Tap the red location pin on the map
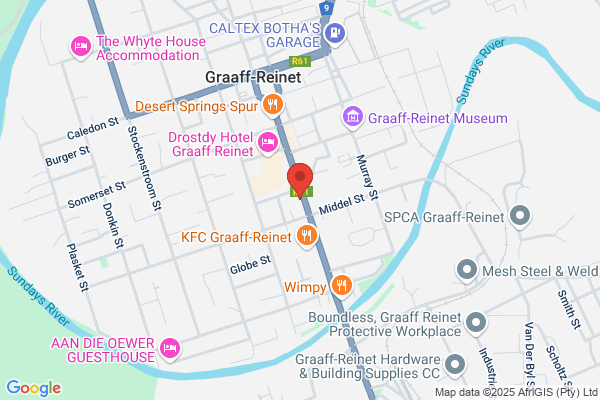This screenshot has height=400, width=600. [300, 180]
